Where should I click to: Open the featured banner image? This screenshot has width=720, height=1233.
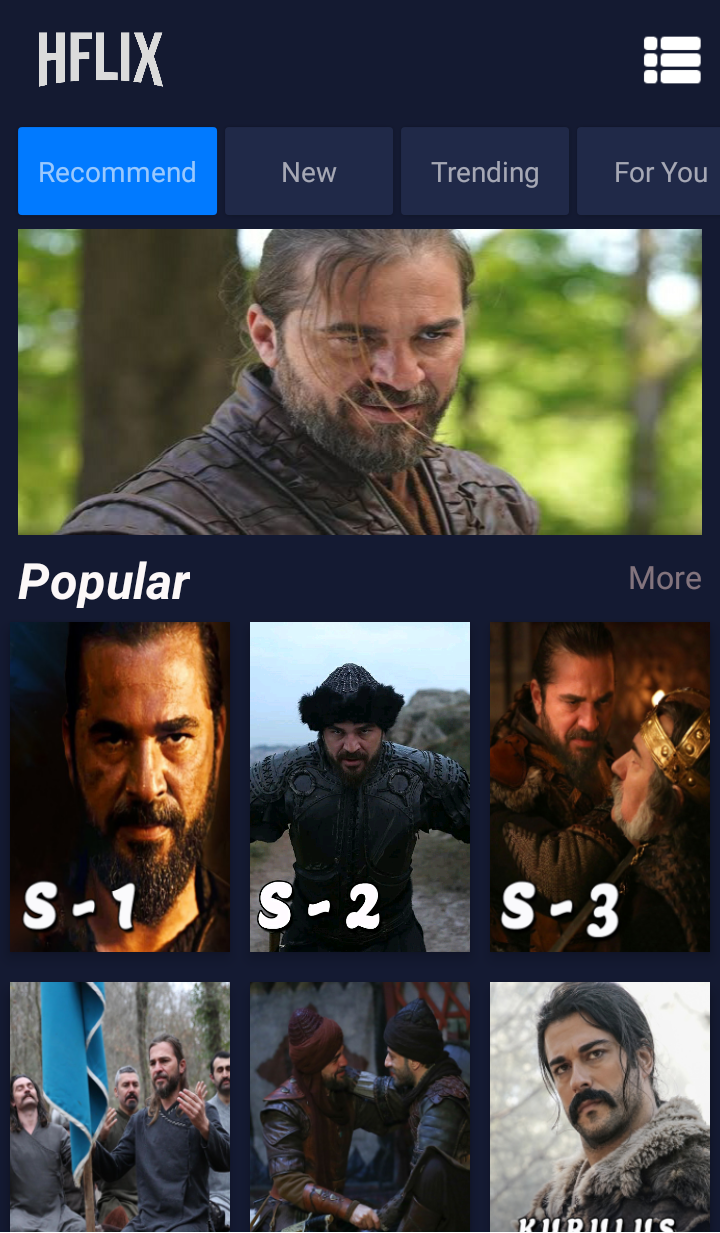360,382
